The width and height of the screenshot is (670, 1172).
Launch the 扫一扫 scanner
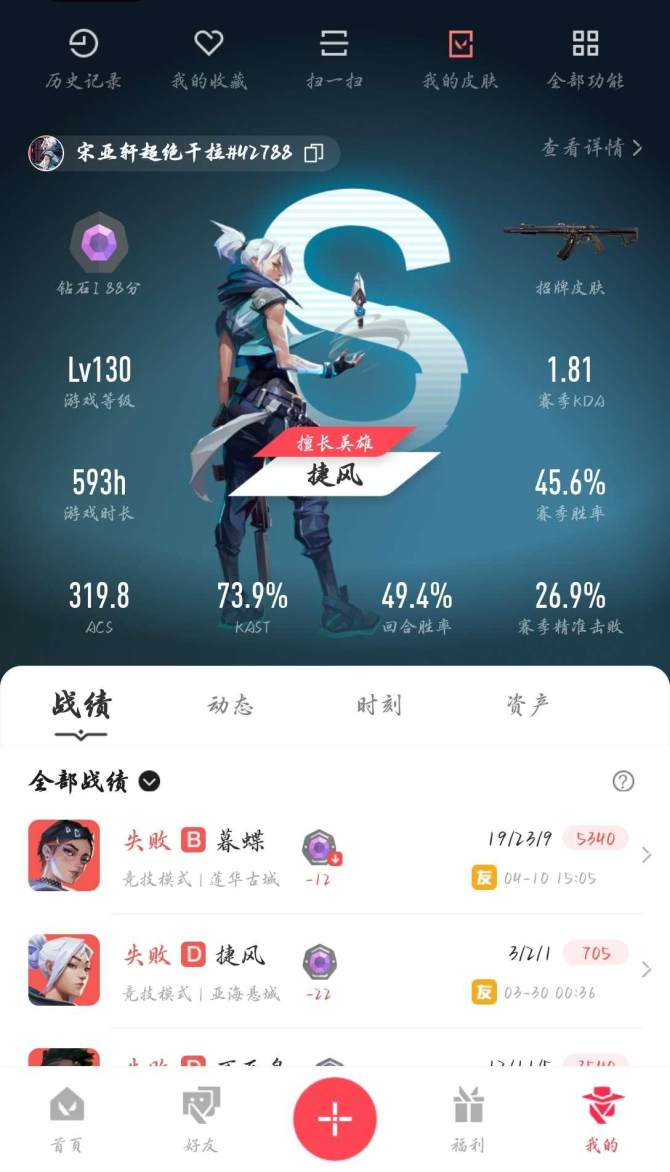pos(333,58)
